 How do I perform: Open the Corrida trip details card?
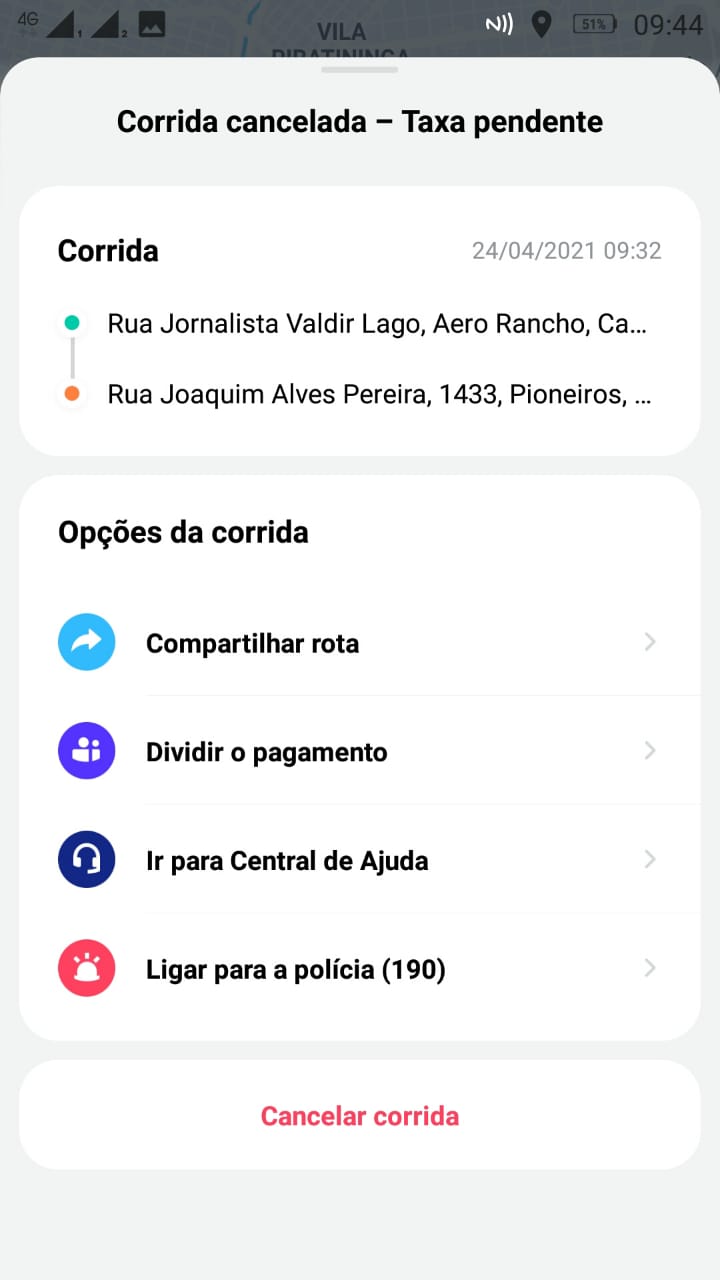click(x=360, y=320)
